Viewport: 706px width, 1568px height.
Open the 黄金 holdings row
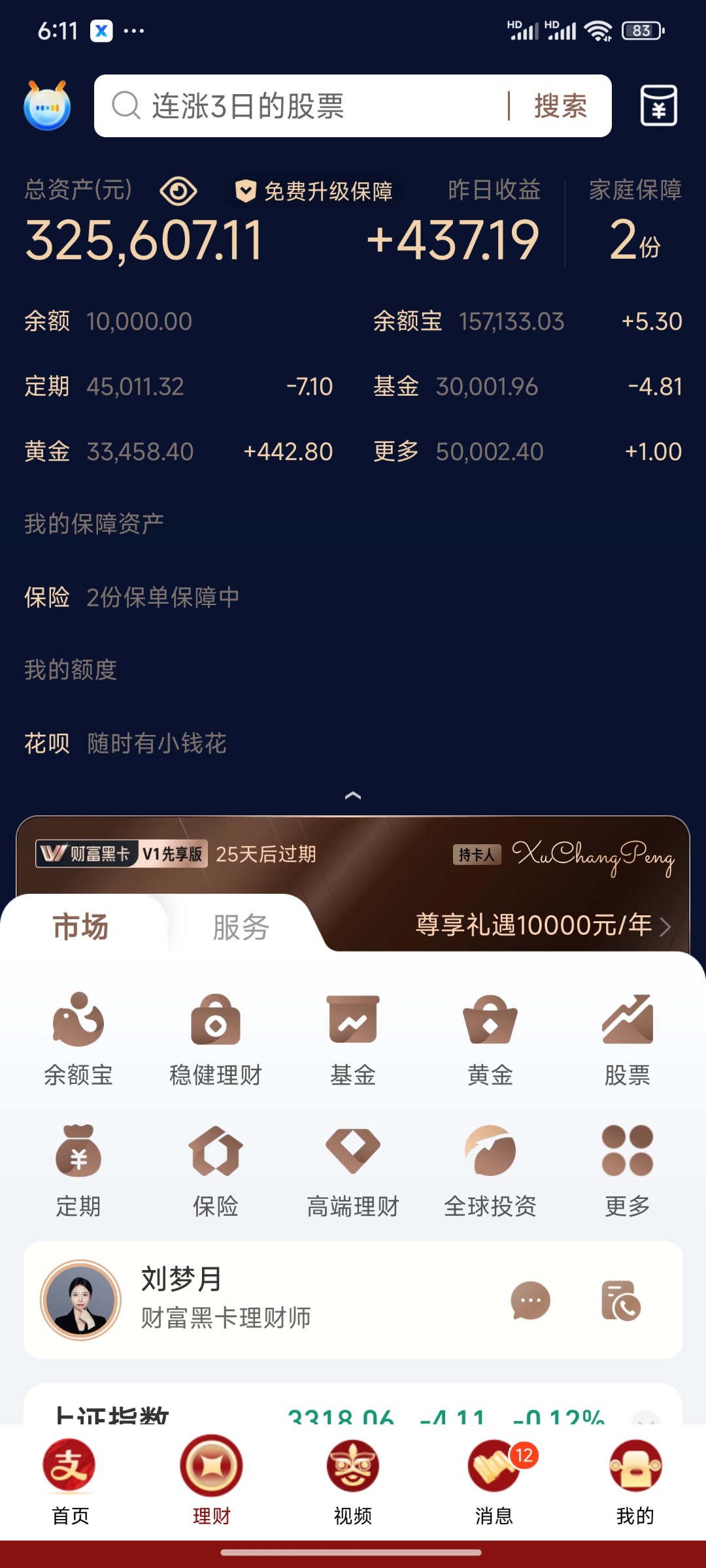pos(178,451)
